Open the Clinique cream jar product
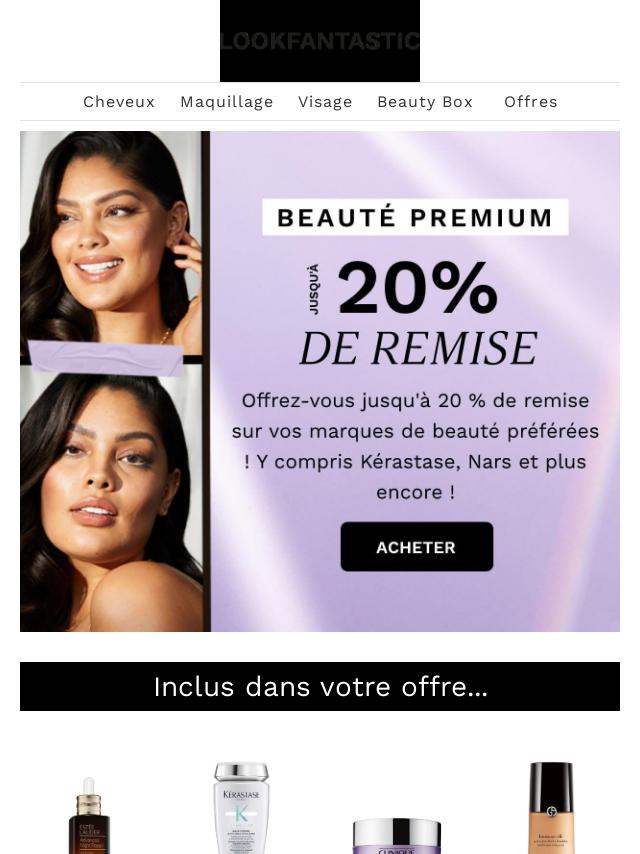 (x=396, y=836)
